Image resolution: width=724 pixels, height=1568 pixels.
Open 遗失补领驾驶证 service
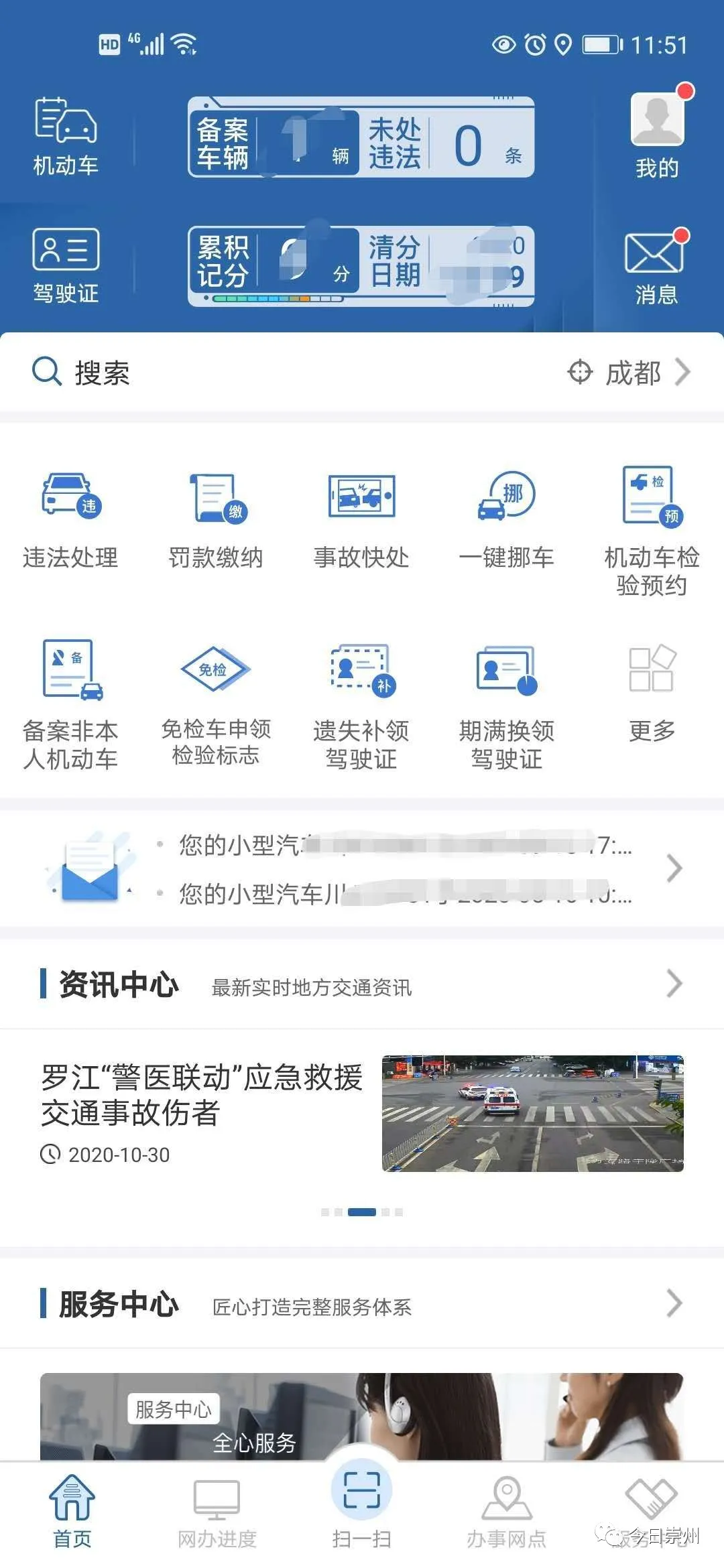point(361,704)
